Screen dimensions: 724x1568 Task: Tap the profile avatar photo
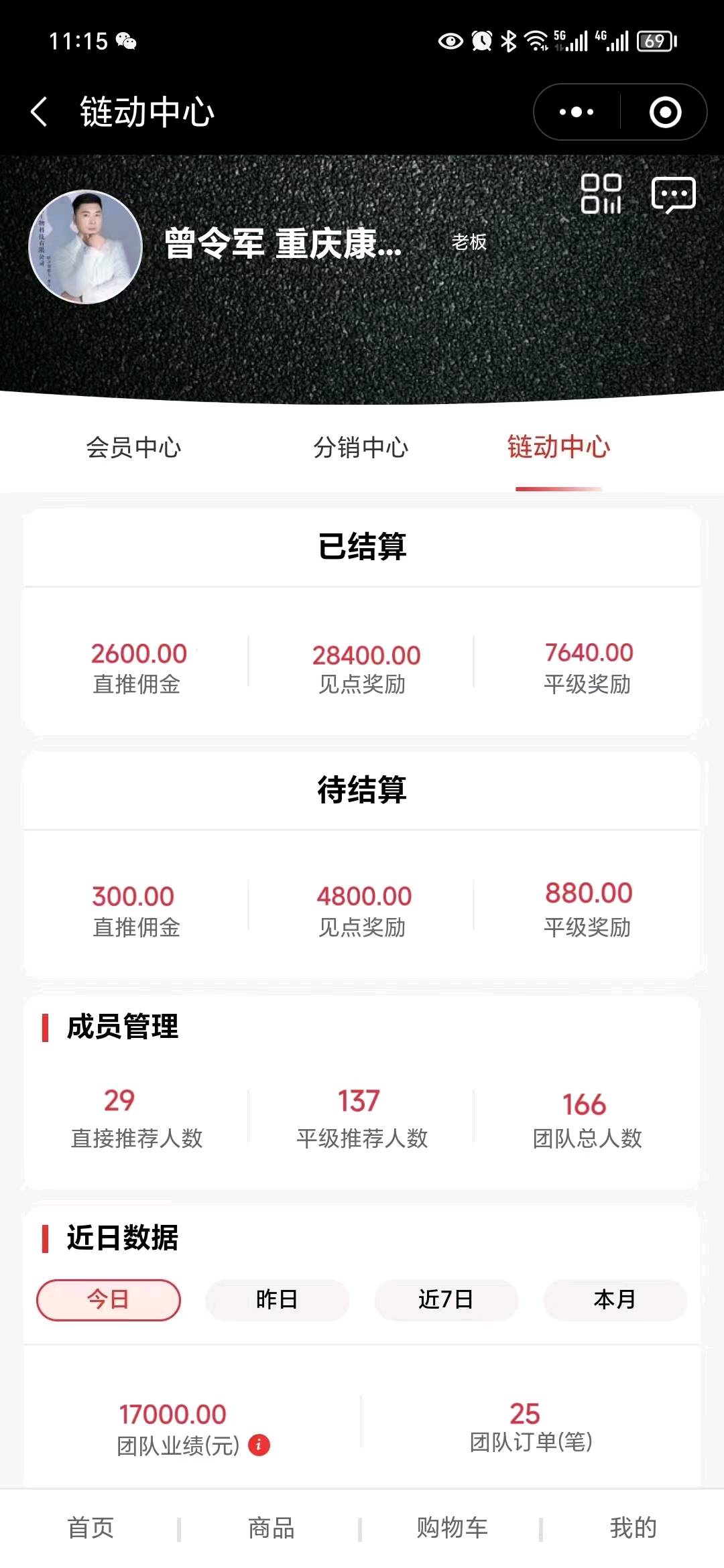coord(86,247)
